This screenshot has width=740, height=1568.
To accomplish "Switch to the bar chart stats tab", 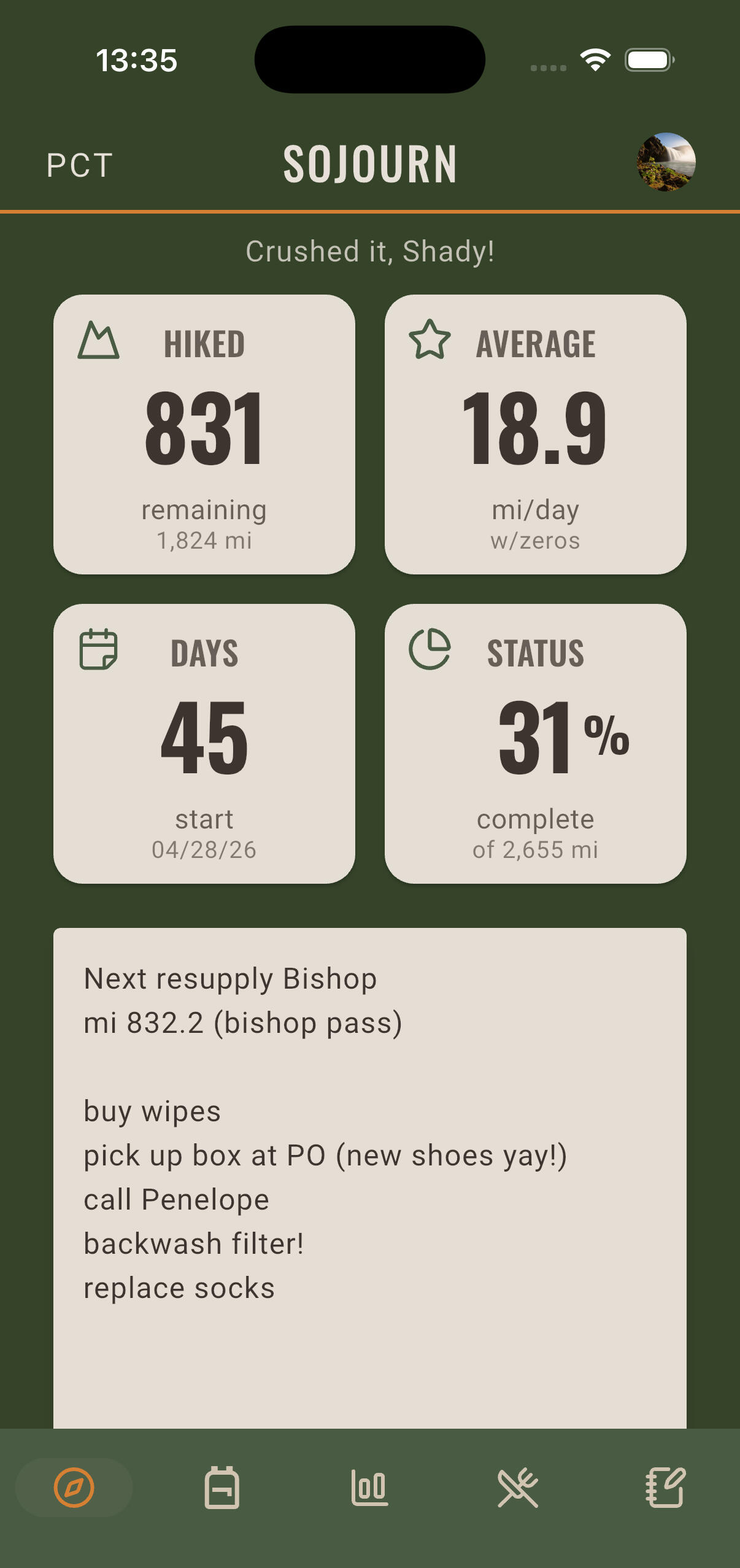I will coord(370,1488).
